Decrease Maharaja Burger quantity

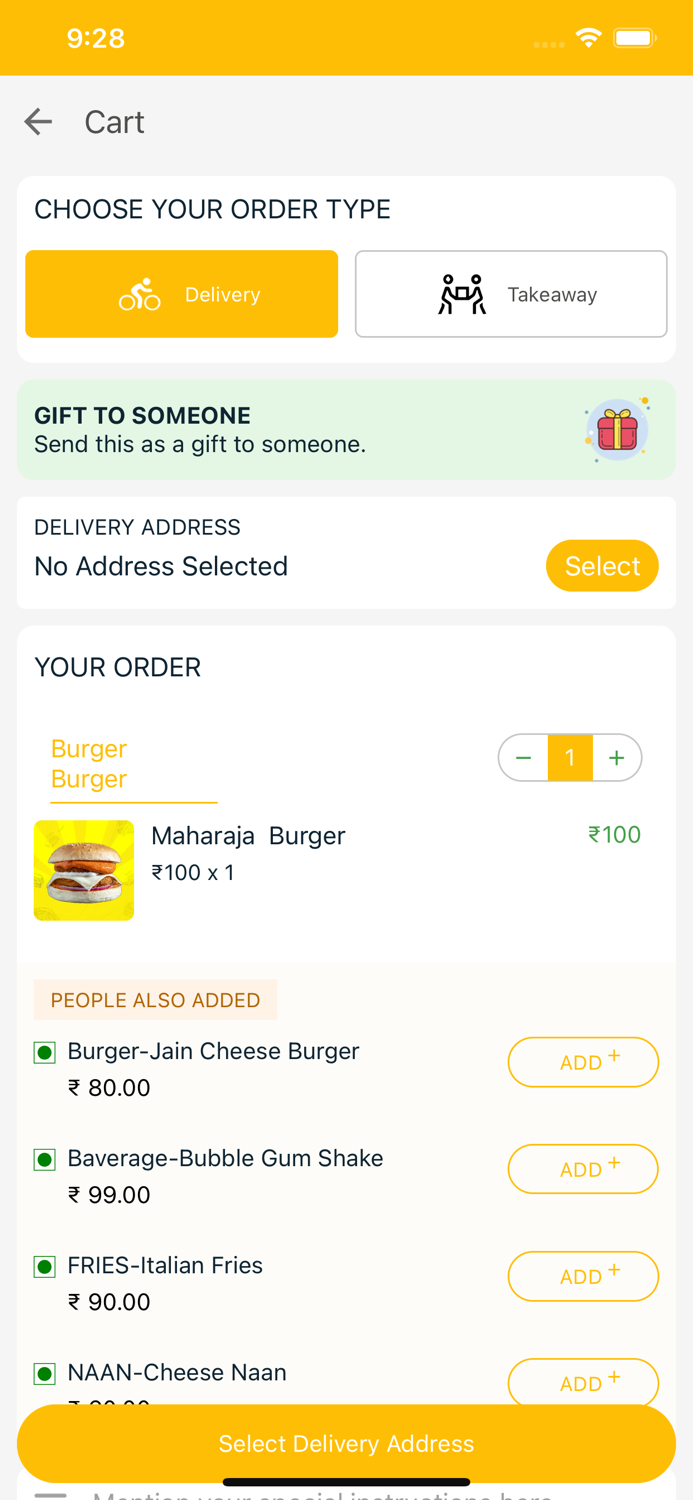tap(523, 758)
